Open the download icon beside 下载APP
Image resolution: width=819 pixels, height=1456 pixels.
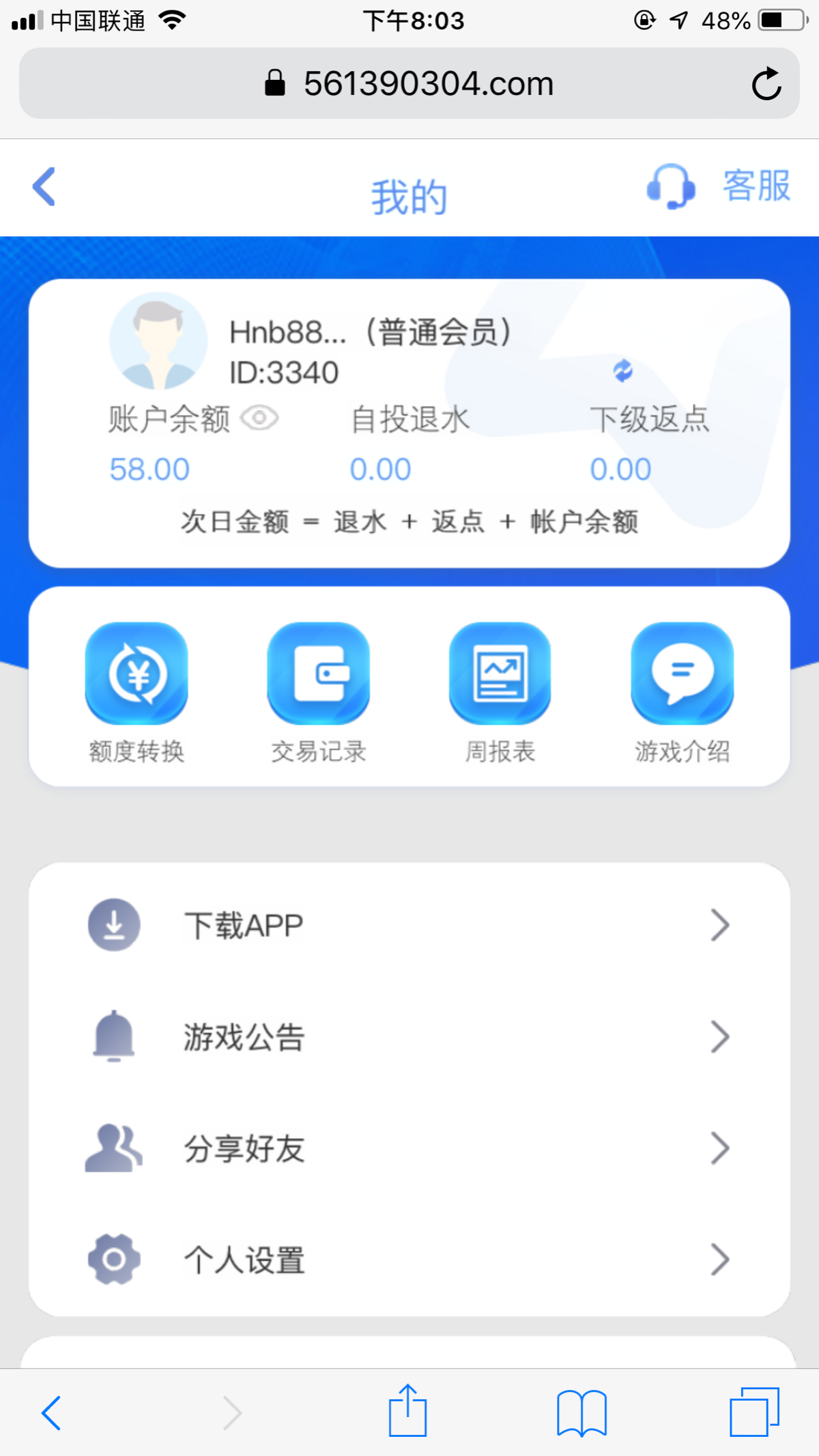113,925
